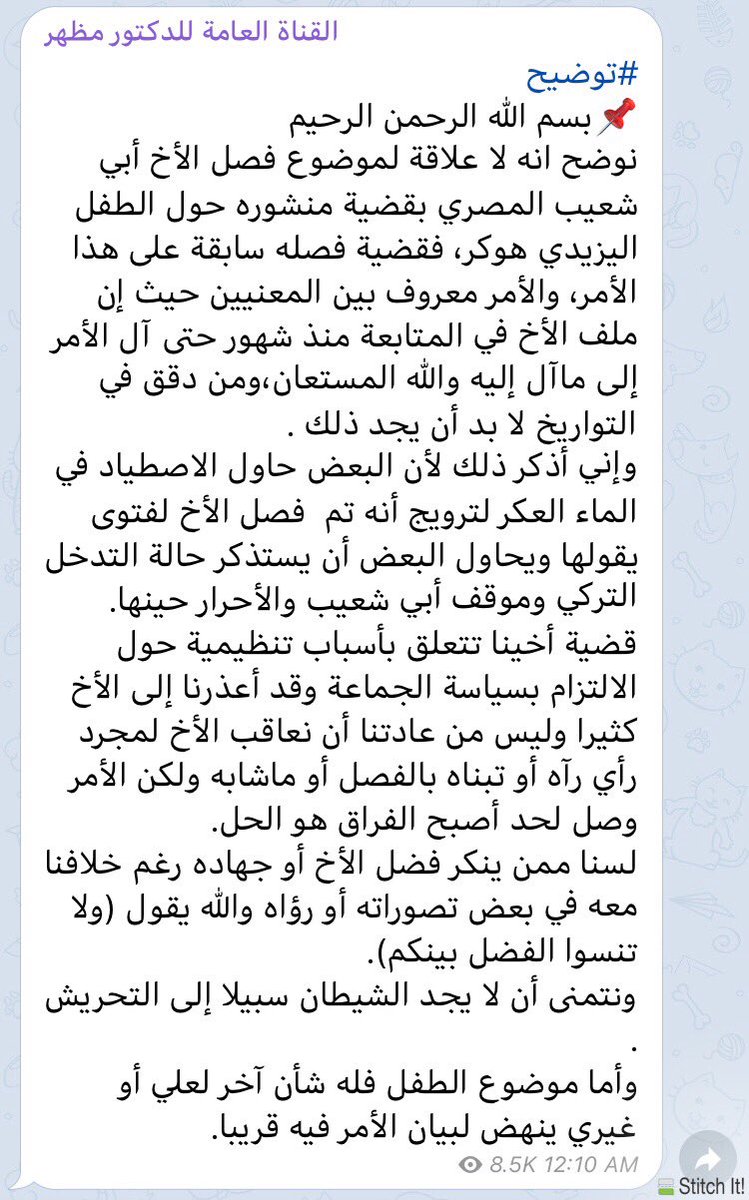Open the #توضيح hashtag link
The height and width of the screenshot is (1200, 749).
click(583, 77)
